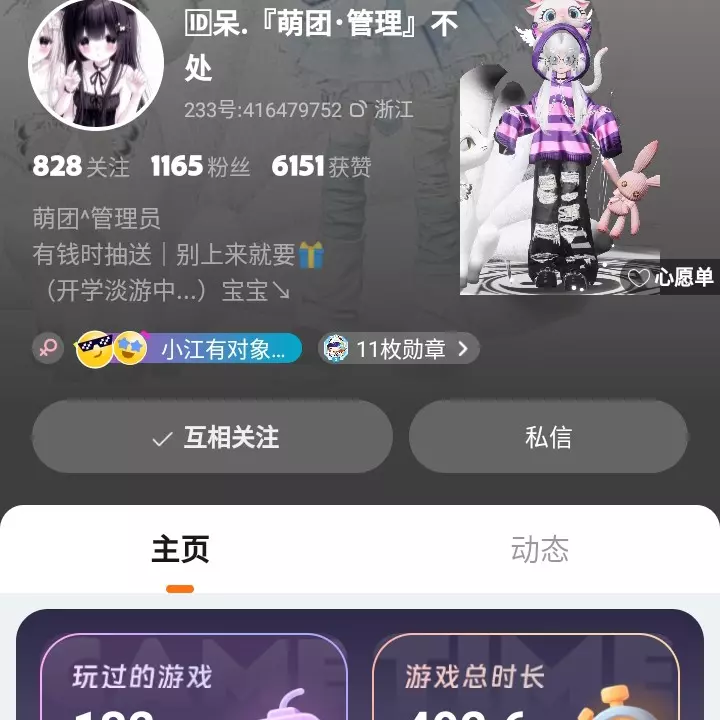Open the 心愿单 wishlist
Image resolution: width=720 pixels, height=720 pixels.
(670, 278)
